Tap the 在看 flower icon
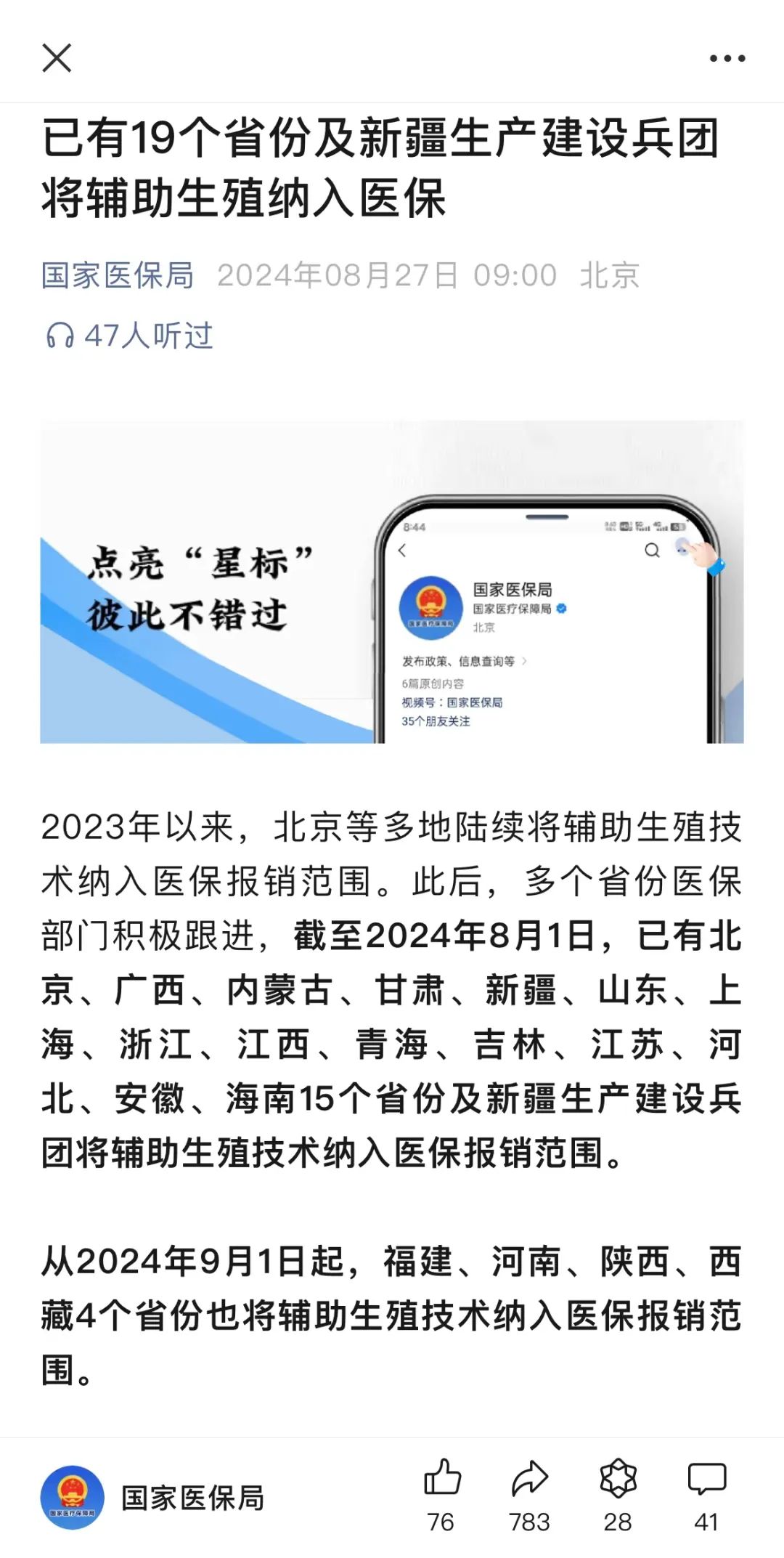Image resolution: width=784 pixels, height=1558 pixels. [x=618, y=1478]
